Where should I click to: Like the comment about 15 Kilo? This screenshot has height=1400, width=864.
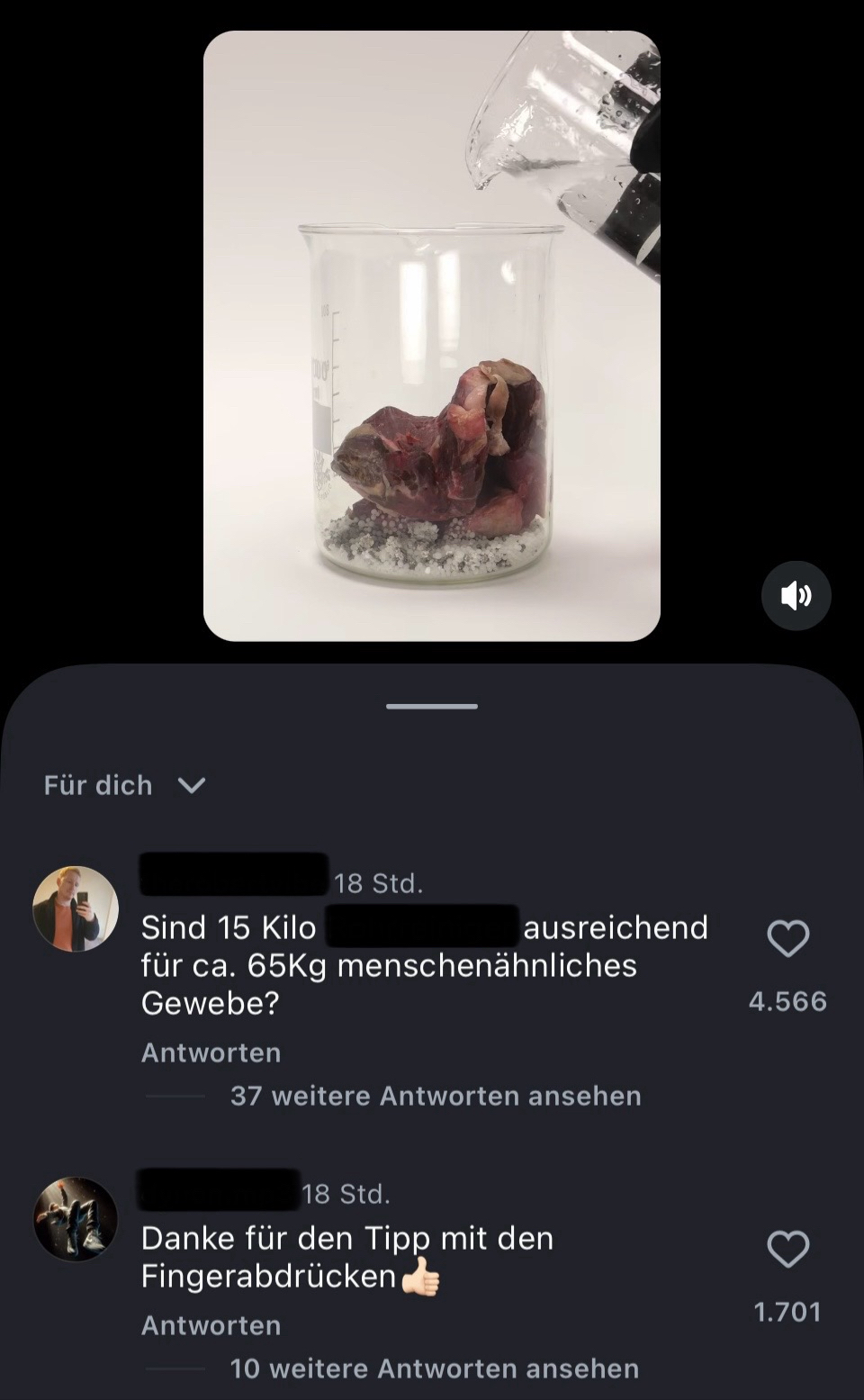[787, 939]
